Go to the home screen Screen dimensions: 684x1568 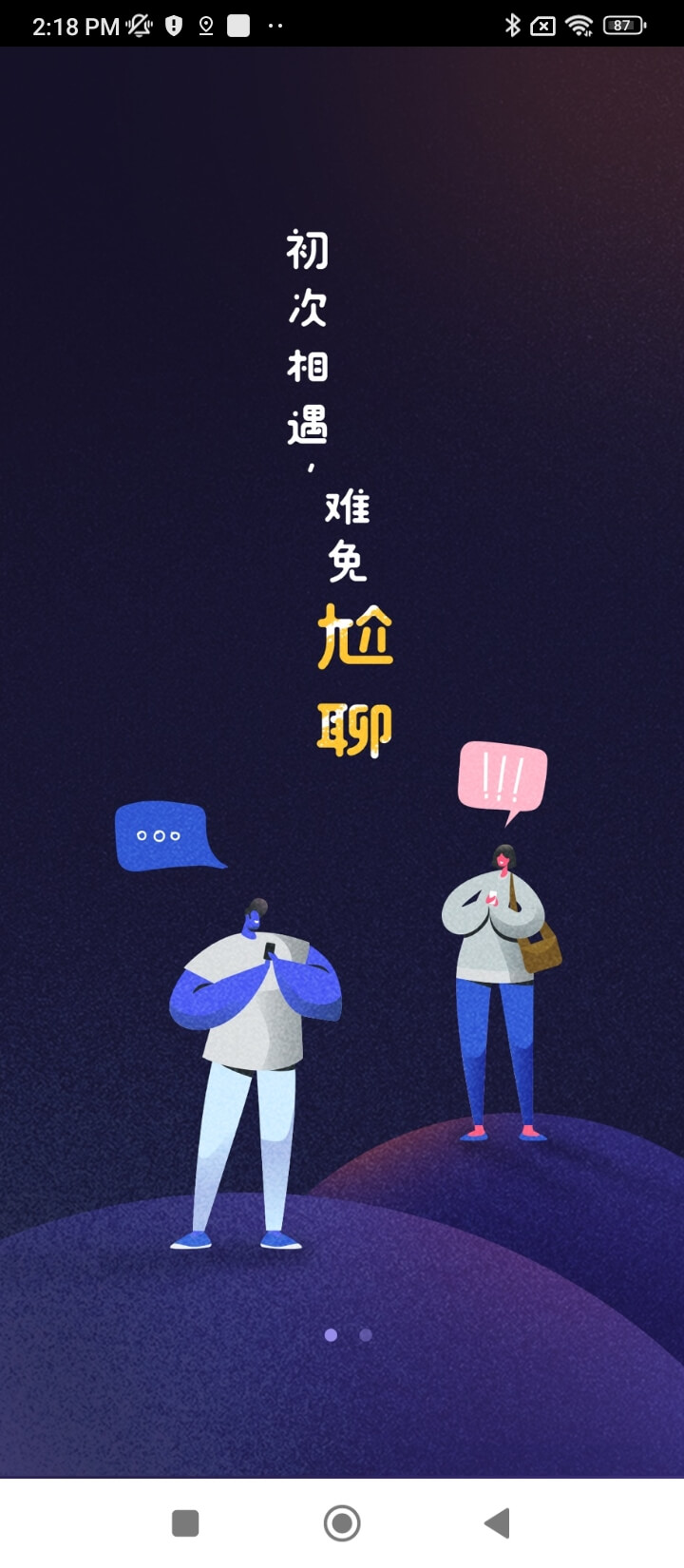click(x=342, y=1523)
